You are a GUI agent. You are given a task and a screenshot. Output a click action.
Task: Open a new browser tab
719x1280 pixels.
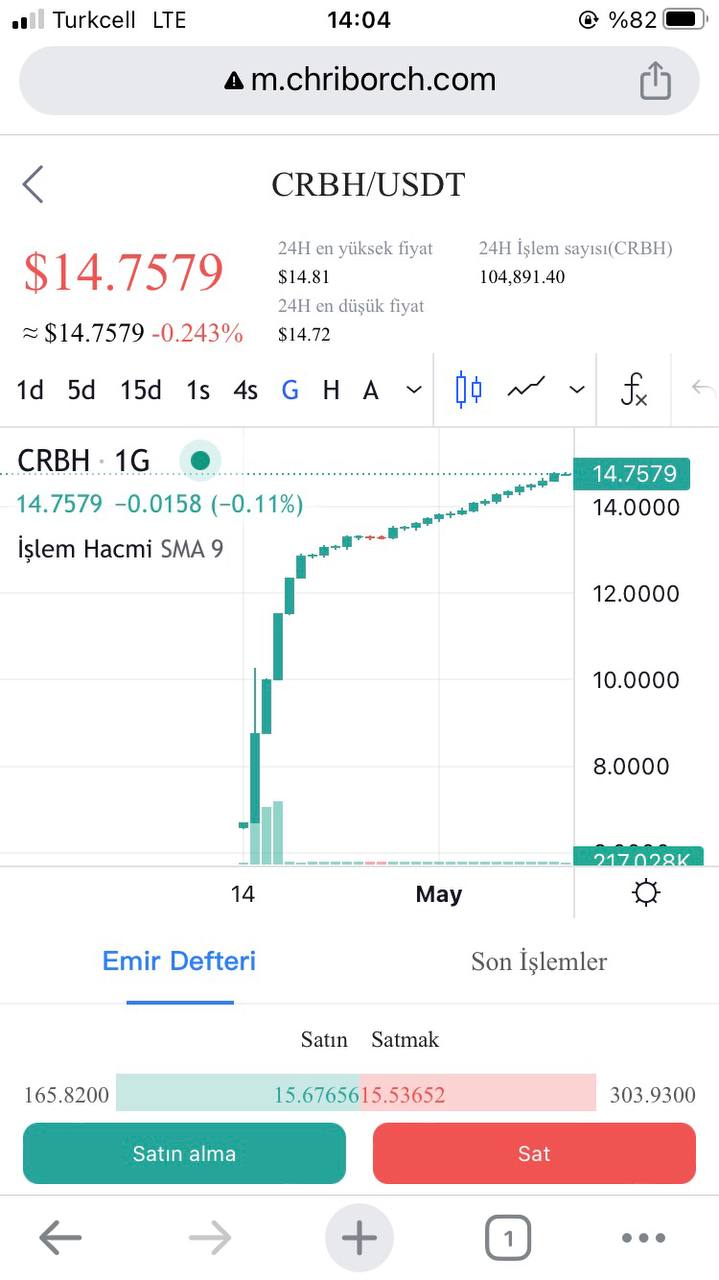tap(359, 1239)
